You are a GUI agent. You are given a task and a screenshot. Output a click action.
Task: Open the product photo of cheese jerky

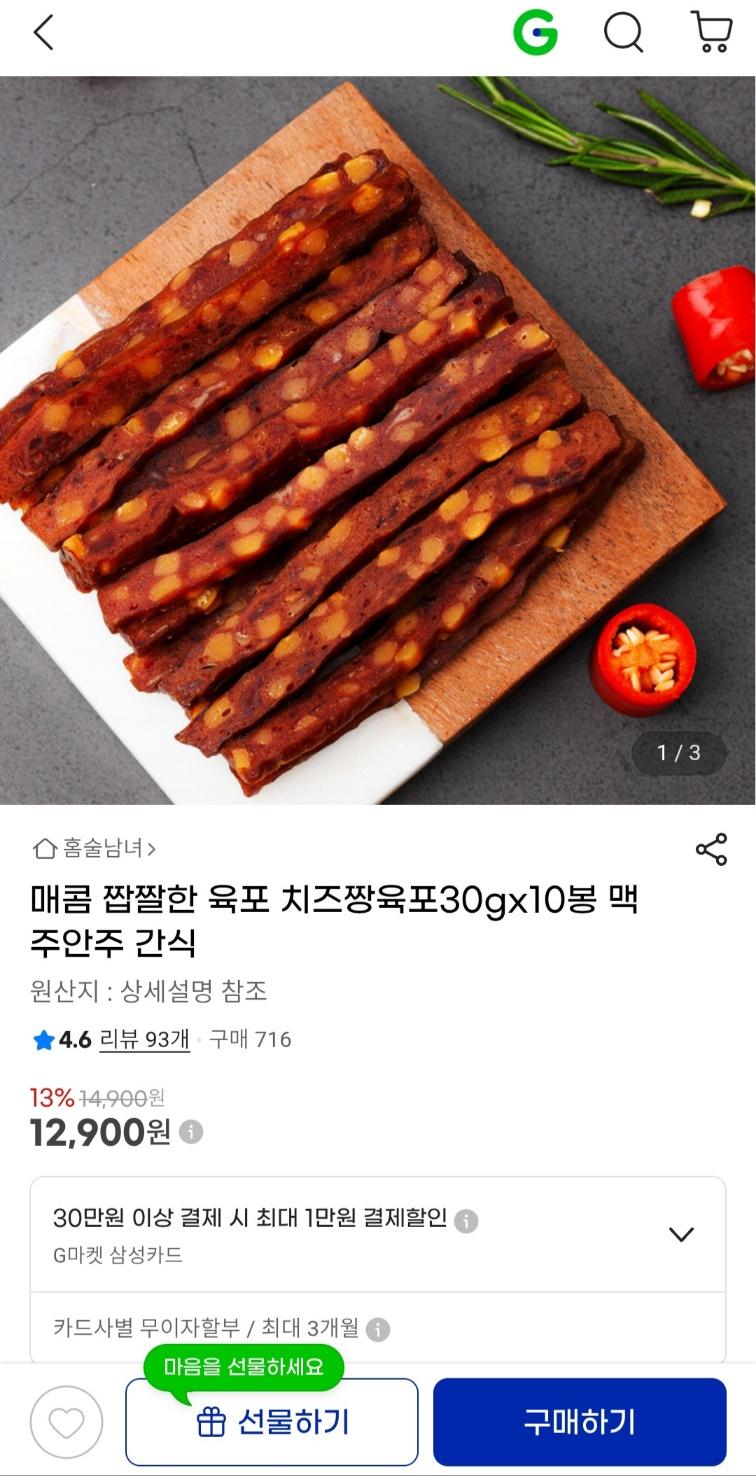click(378, 440)
